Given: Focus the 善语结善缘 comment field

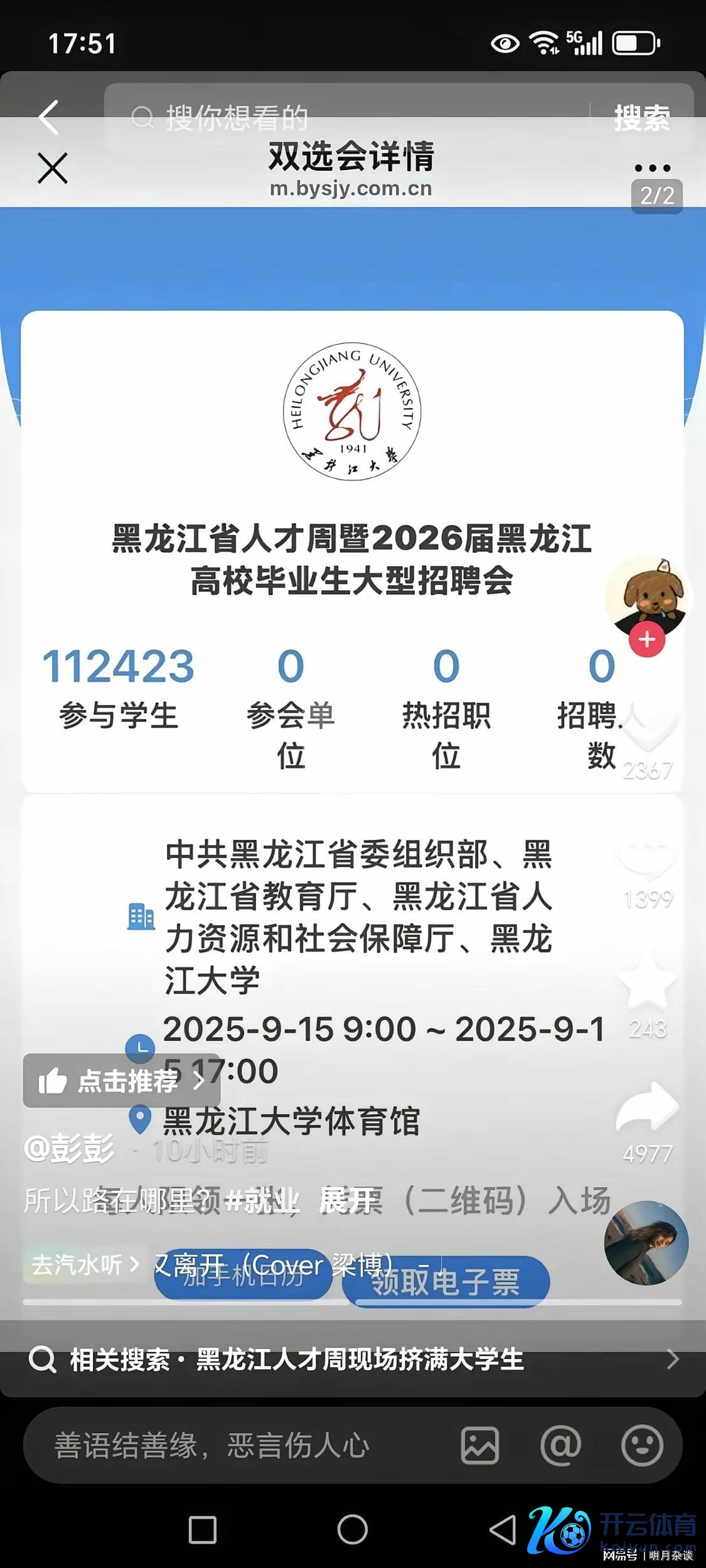Looking at the screenshot, I should coord(238,1444).
